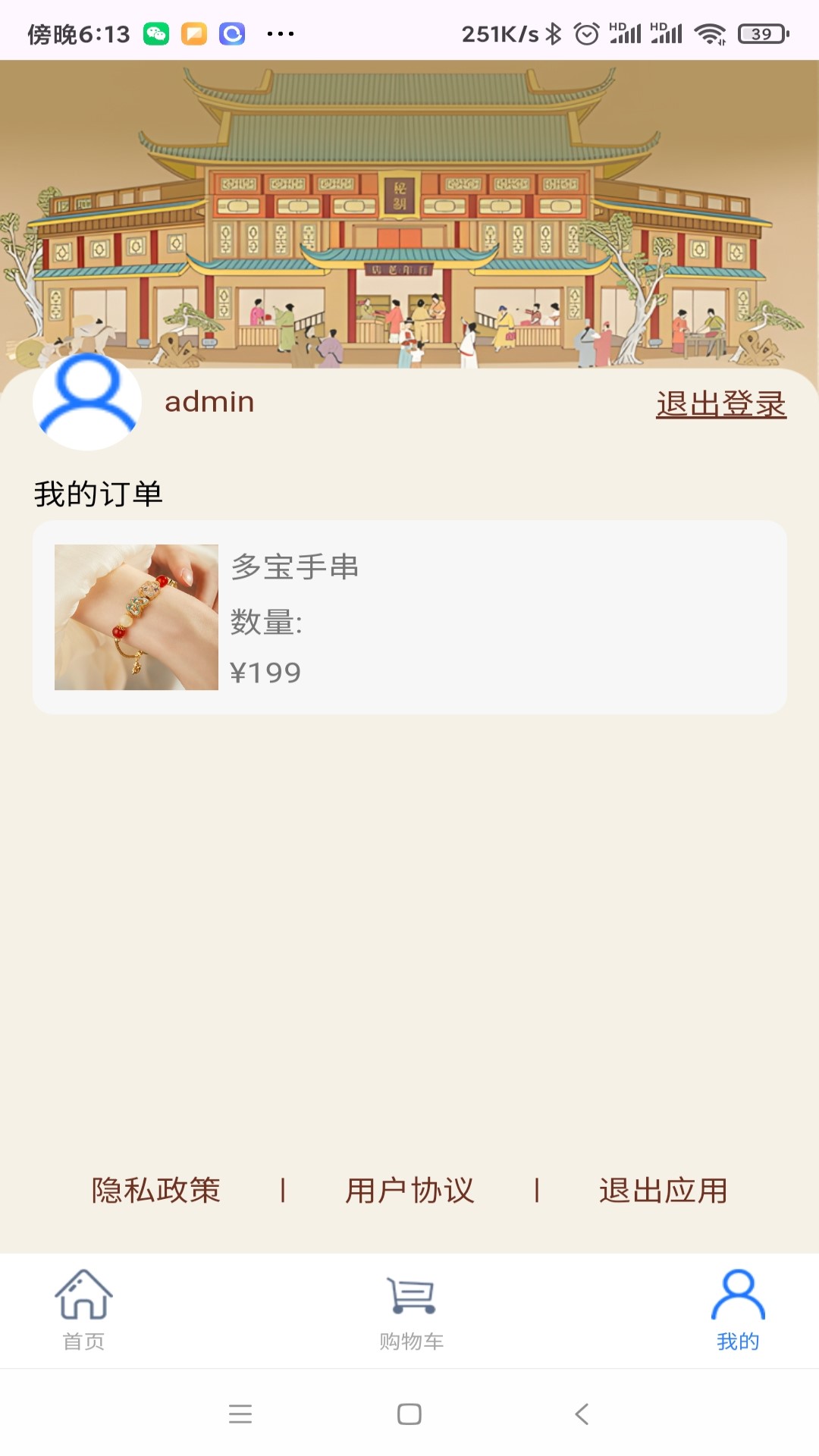819x1456 pixels.
Task: Tap the Wi-Fi status bar icon
Action: [711, 33]
